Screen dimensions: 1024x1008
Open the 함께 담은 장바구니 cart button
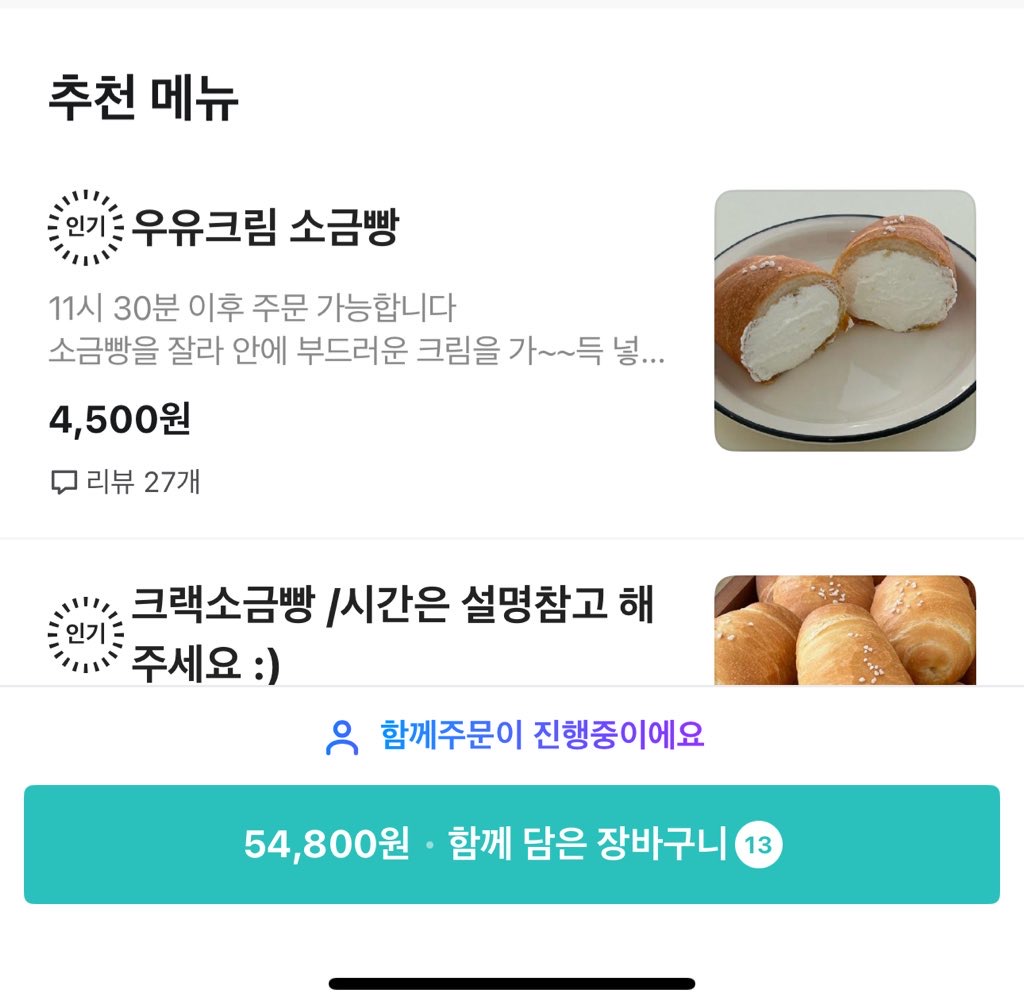pyautogui.click(x=512, y=845)
